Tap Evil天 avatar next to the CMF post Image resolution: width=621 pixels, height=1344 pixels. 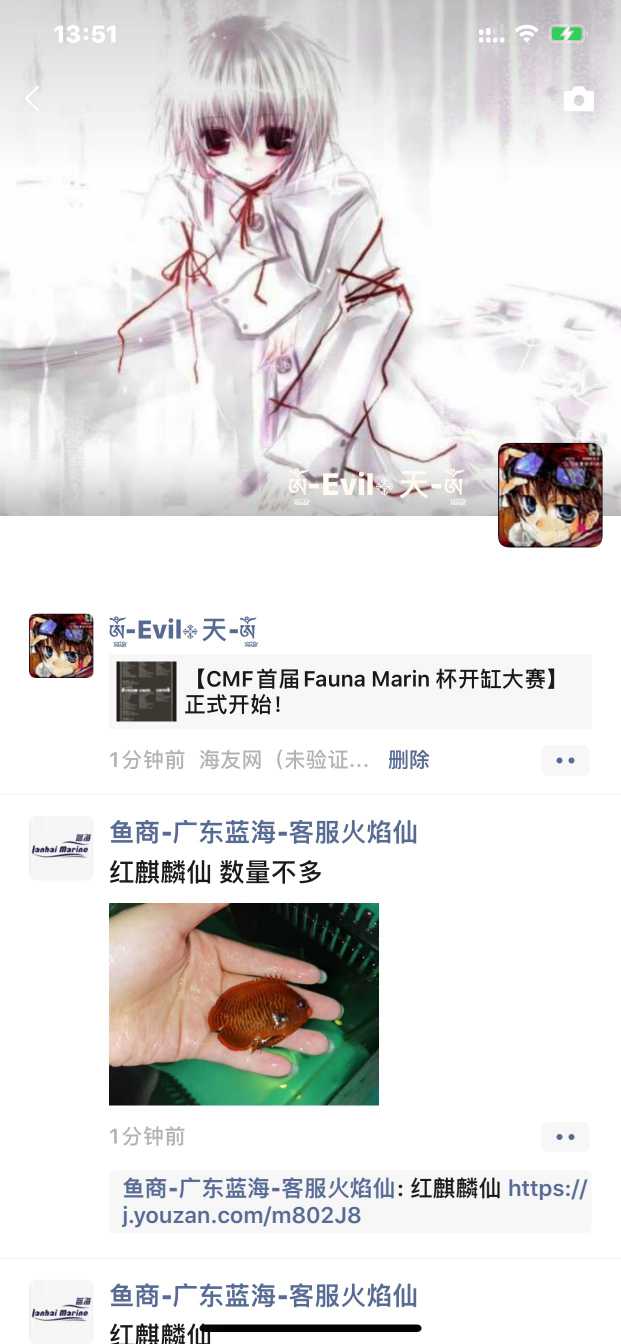pyautogui.click(x=61, y=646)
